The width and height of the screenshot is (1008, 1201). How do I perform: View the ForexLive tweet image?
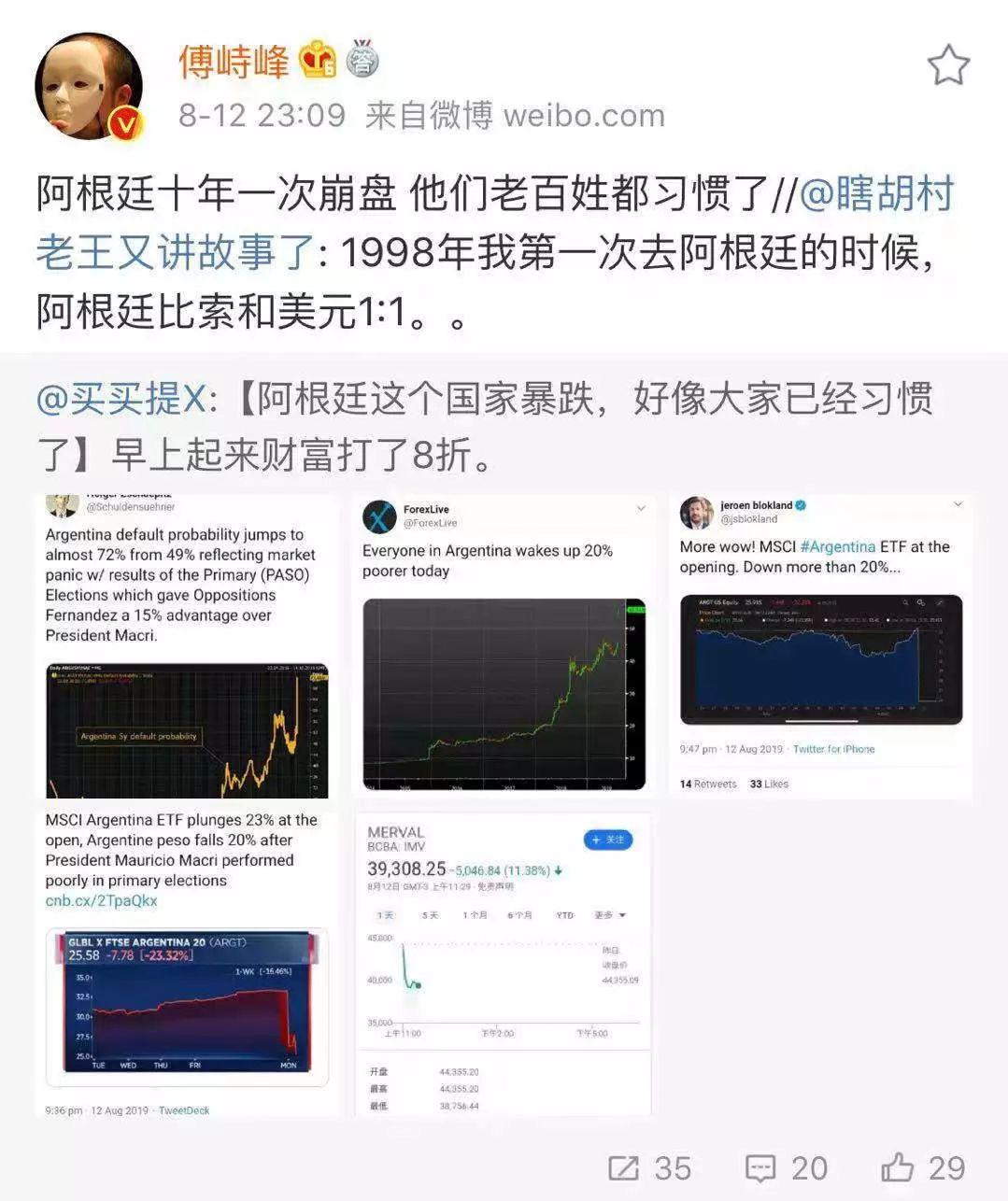(504, 646)
